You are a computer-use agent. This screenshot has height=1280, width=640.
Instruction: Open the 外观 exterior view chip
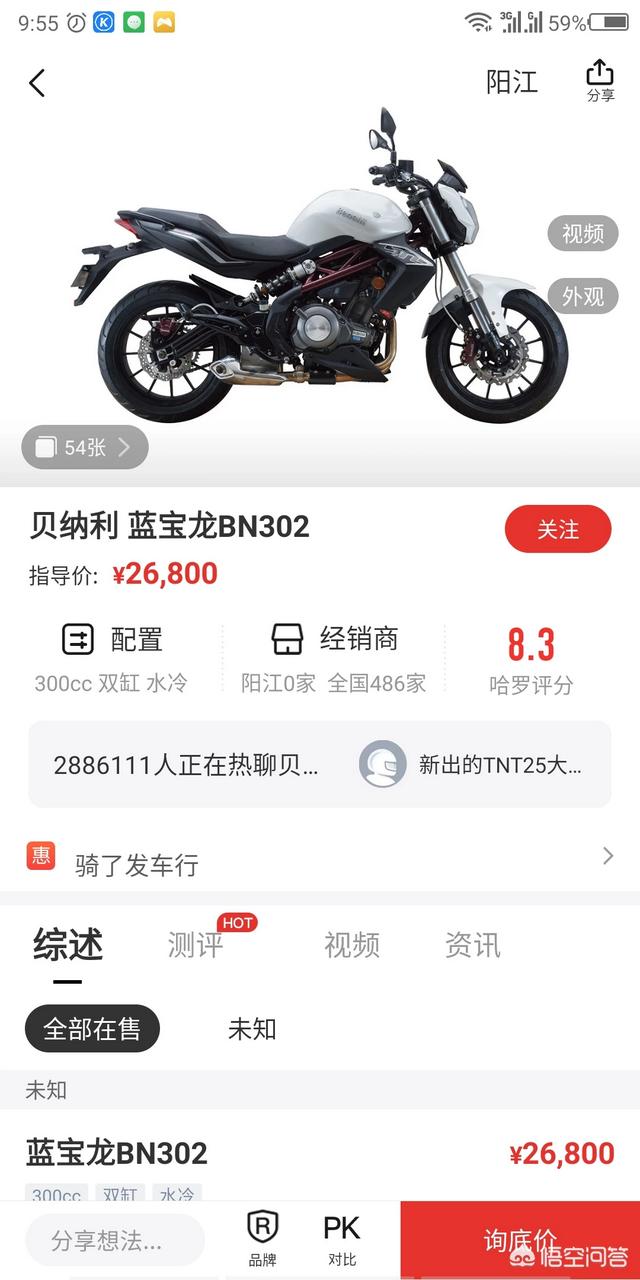click(583, 296)
